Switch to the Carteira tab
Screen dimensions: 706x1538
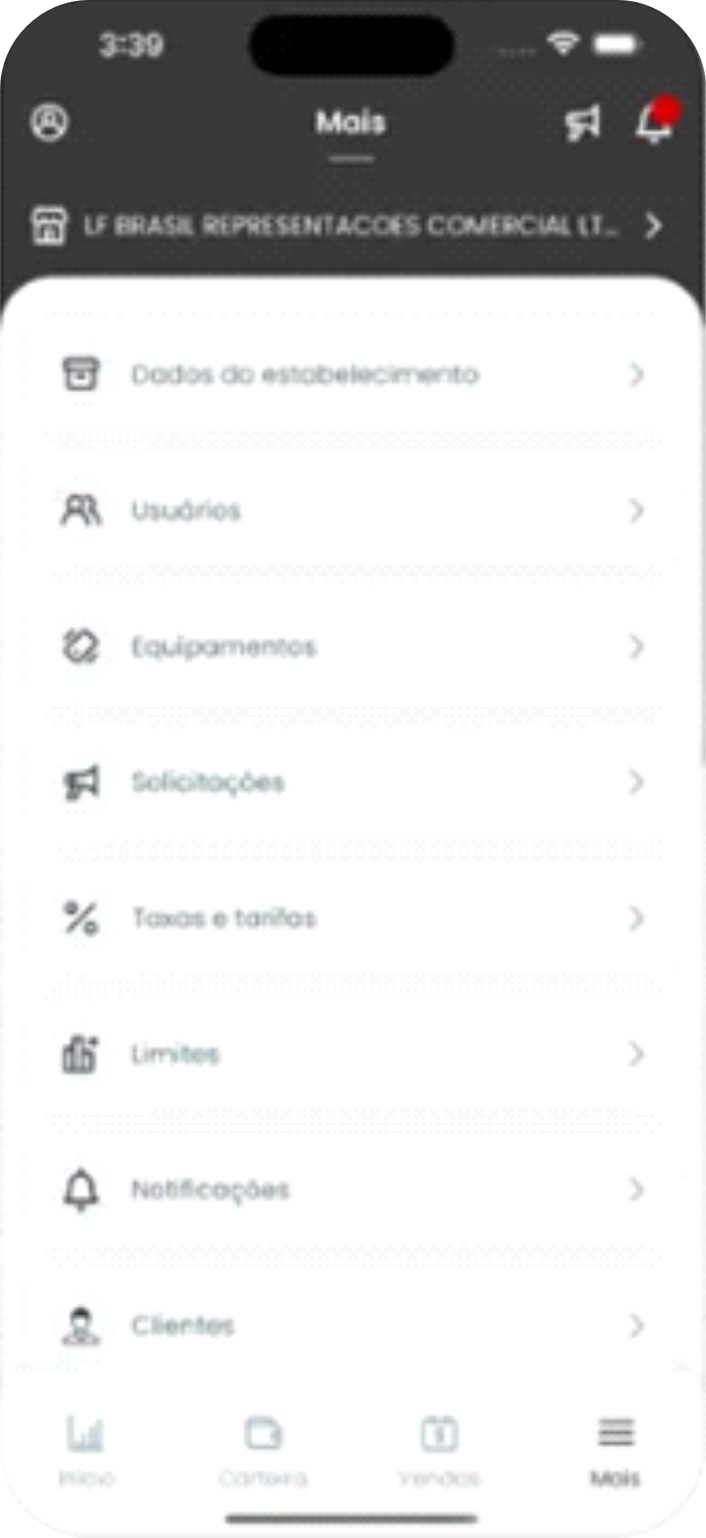click(263, 1450)
